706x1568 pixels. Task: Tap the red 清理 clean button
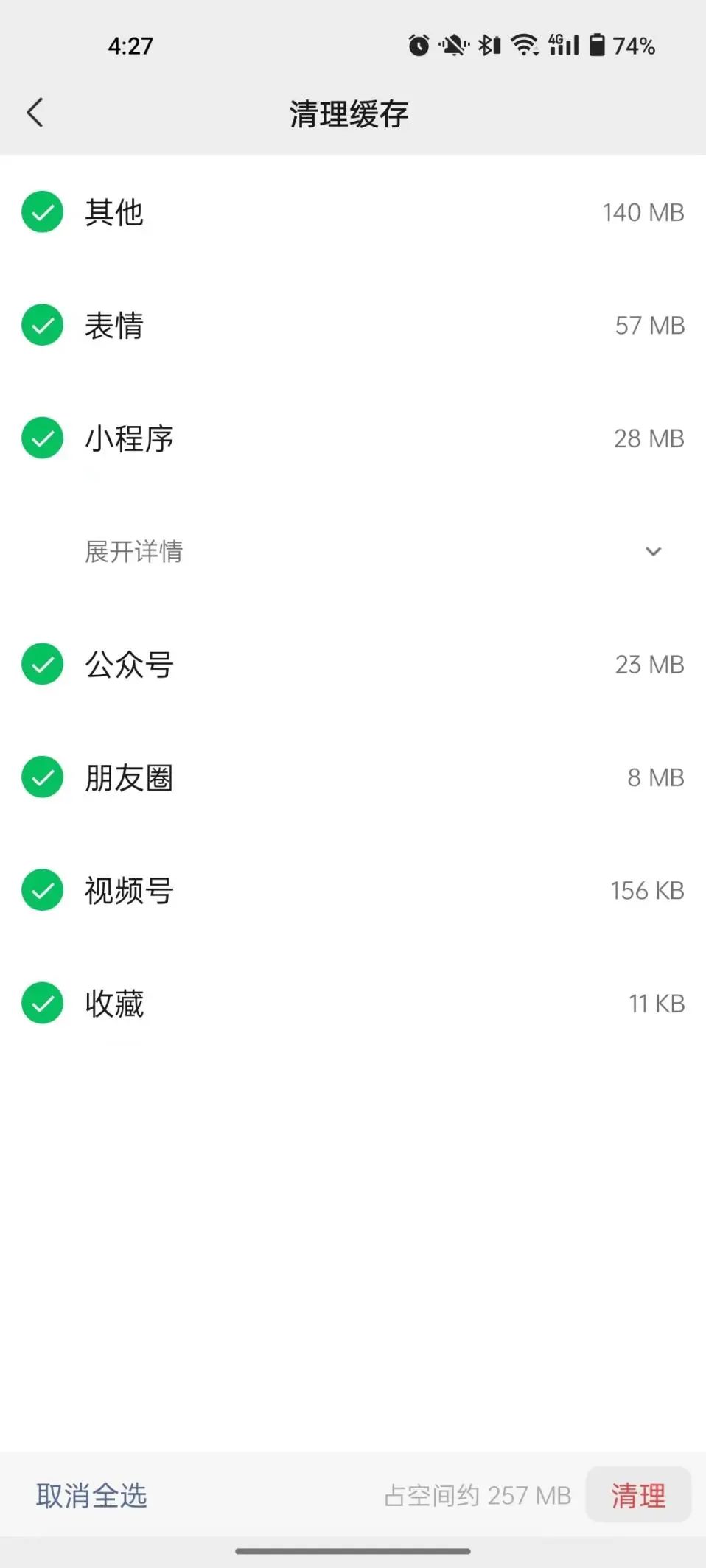point(638,1495)
